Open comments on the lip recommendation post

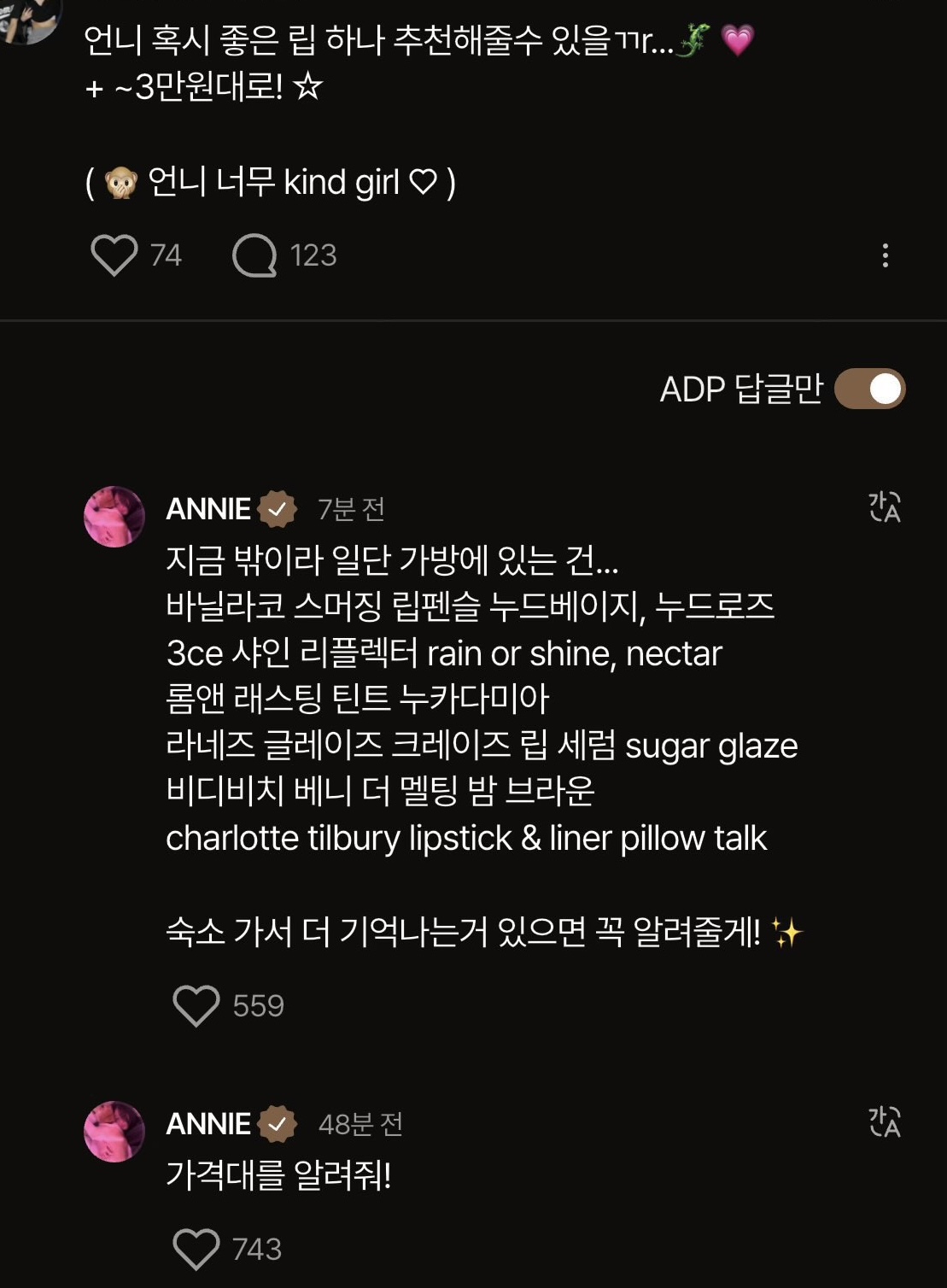[x=254, y=255]
